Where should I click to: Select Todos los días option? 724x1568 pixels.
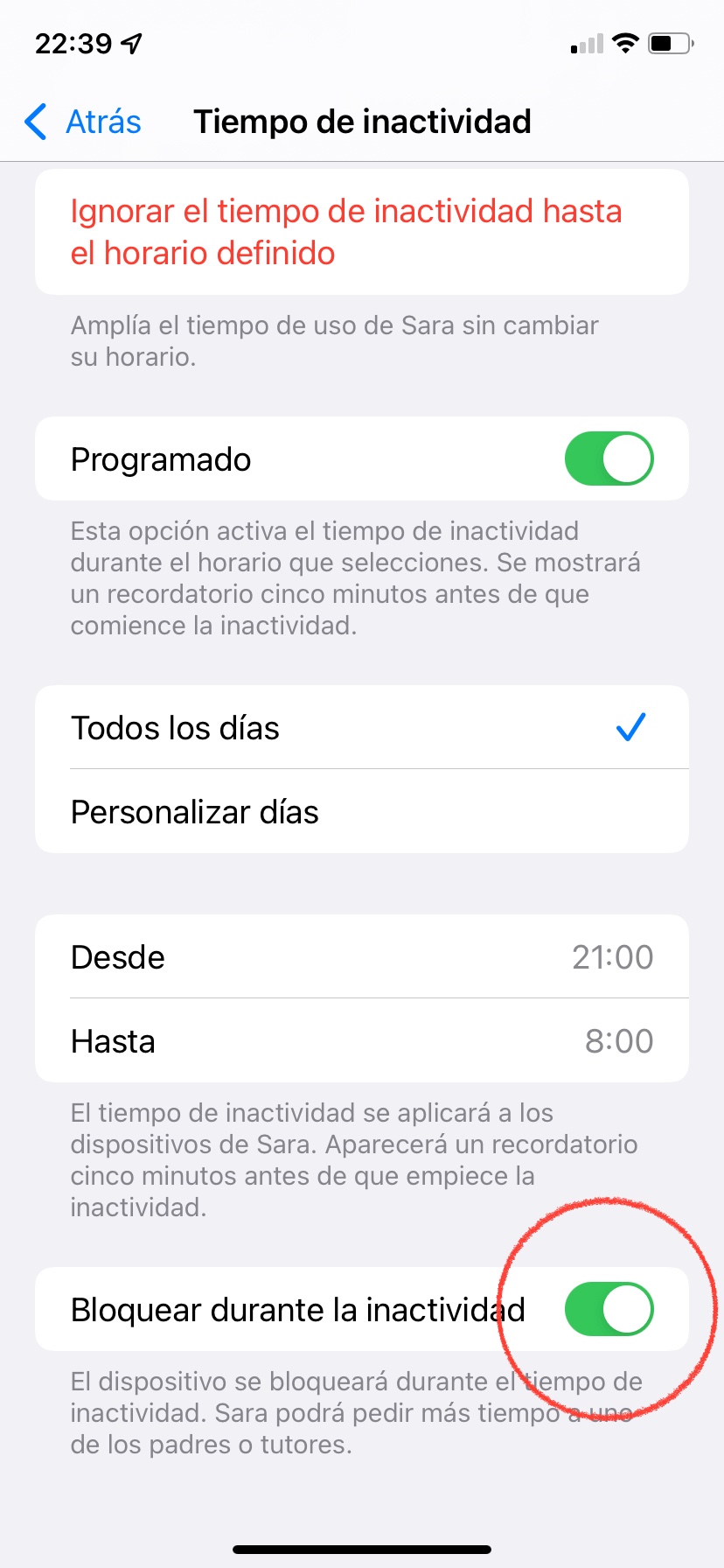pyautogui.click(x=361, y=727)
